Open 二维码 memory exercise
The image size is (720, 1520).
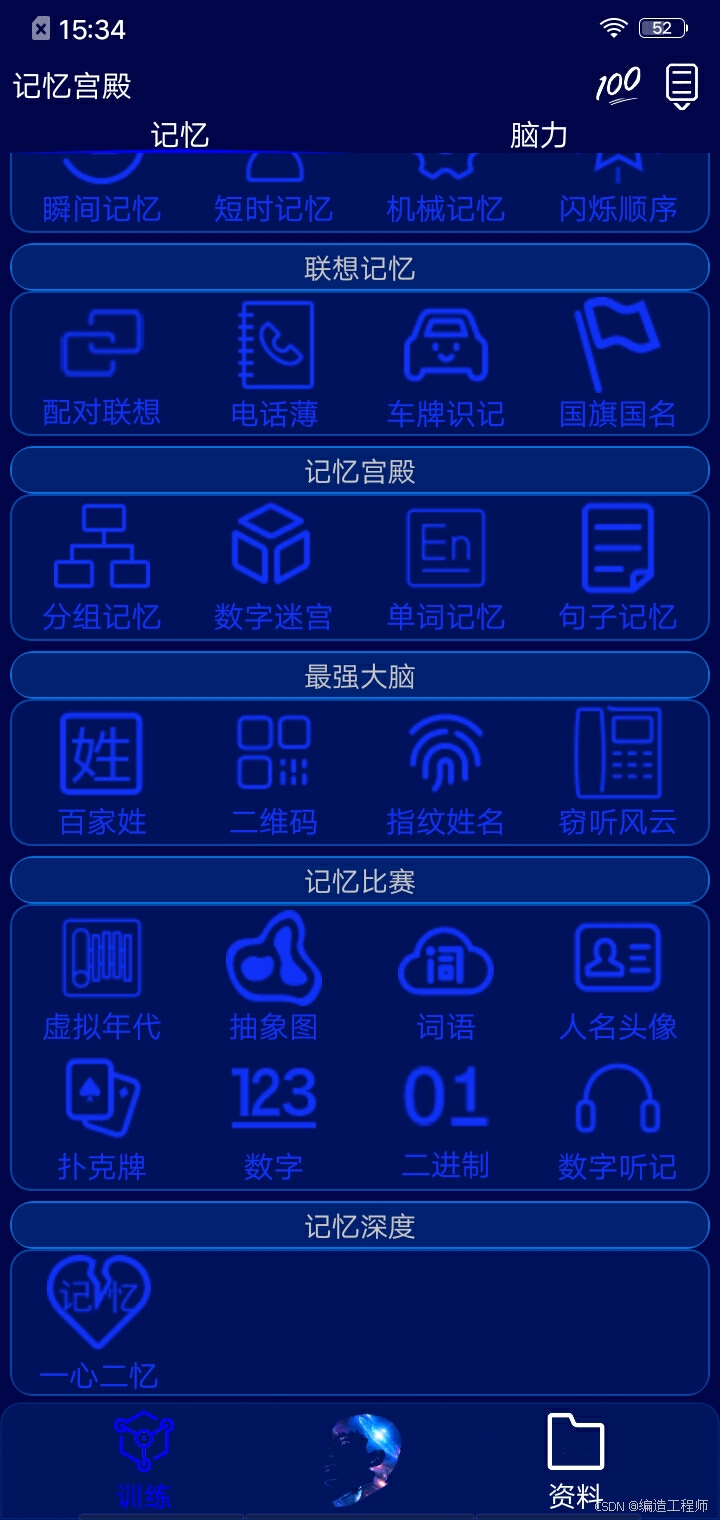click(x=274, y=774)
